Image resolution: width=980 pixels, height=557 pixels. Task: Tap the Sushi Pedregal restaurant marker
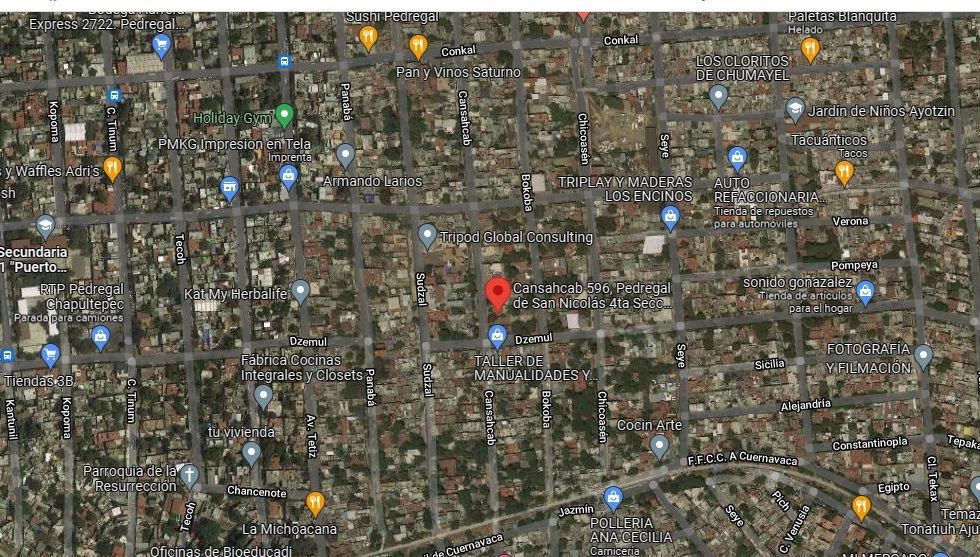(x=368, y=38)
